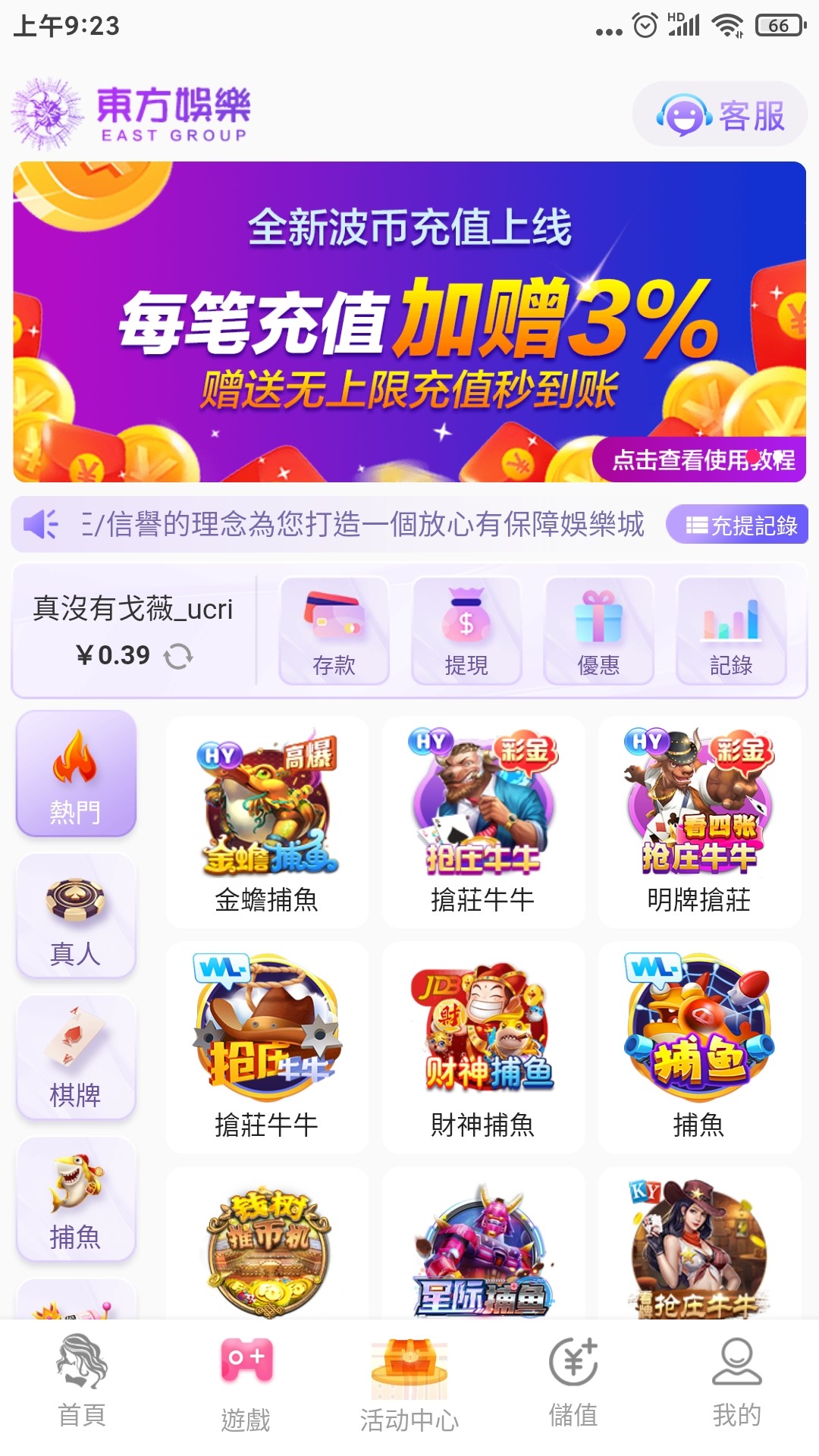Go to 我的 profile via bottom bar

[737, 1388]
